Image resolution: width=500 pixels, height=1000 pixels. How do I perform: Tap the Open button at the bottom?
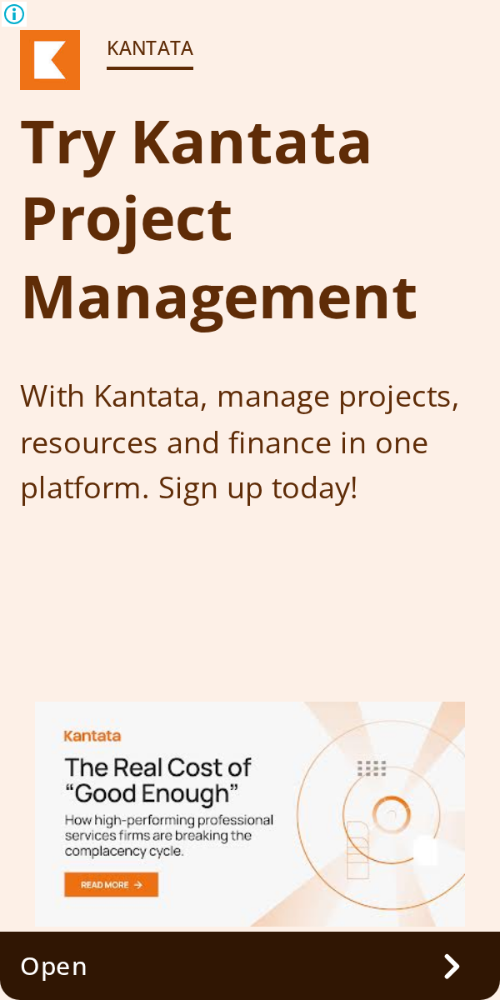250,966
